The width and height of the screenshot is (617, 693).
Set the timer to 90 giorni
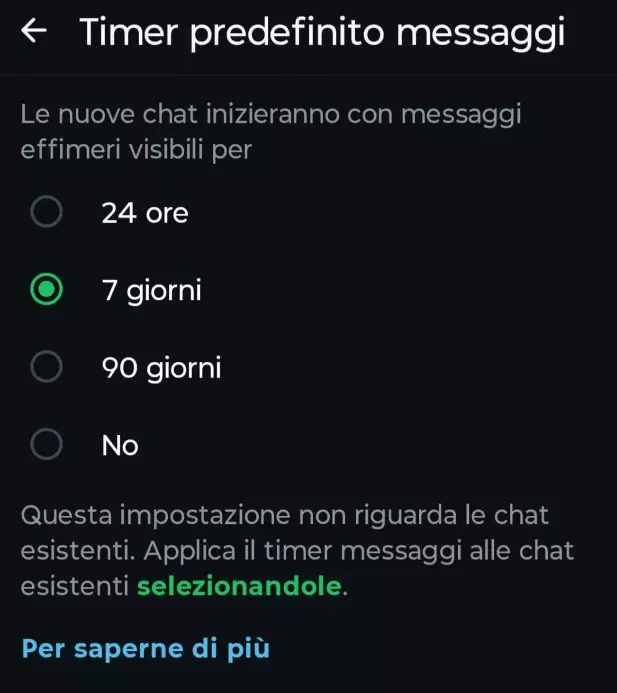pos(47,368)
